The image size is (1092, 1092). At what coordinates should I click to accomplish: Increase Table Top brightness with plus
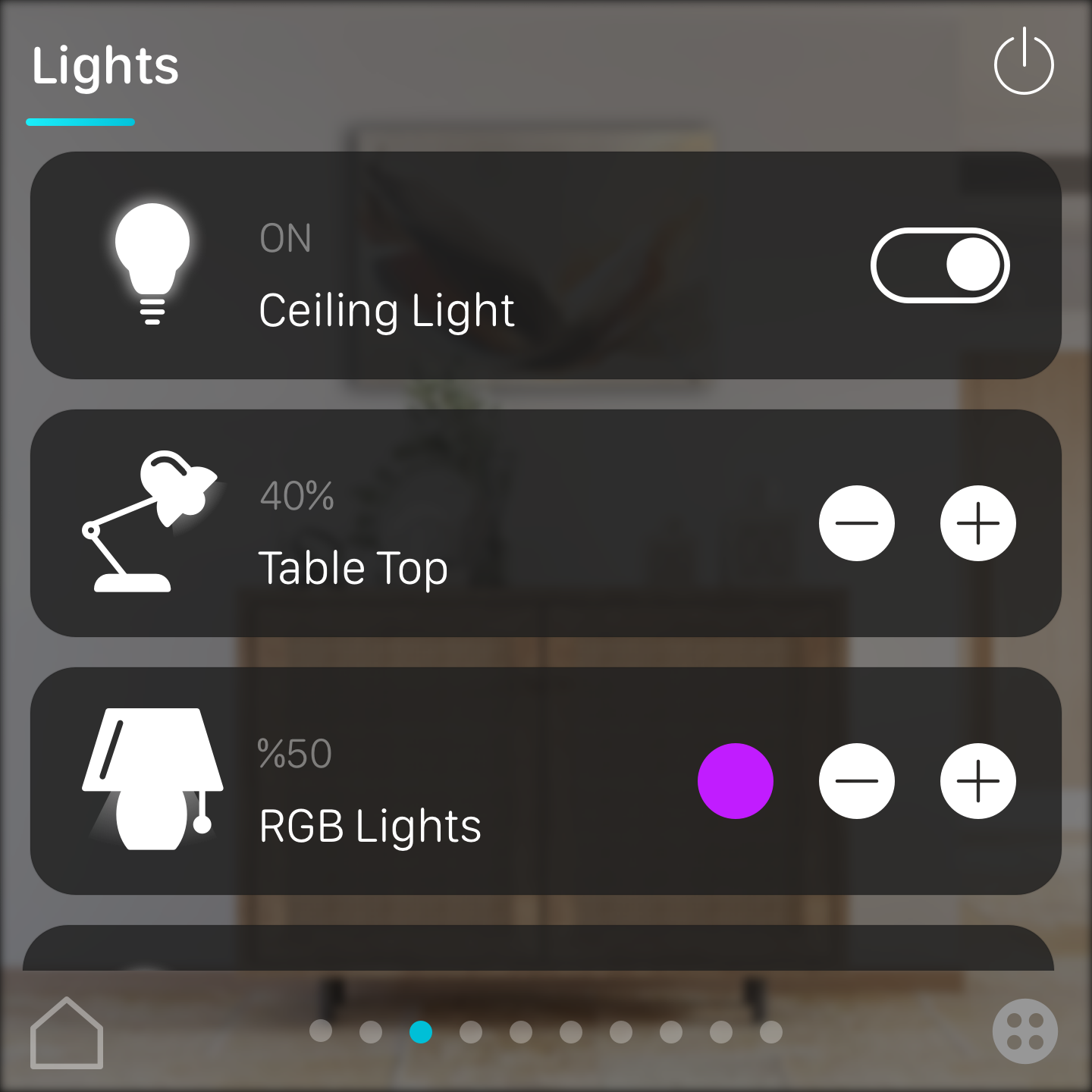tap(978, 523)
